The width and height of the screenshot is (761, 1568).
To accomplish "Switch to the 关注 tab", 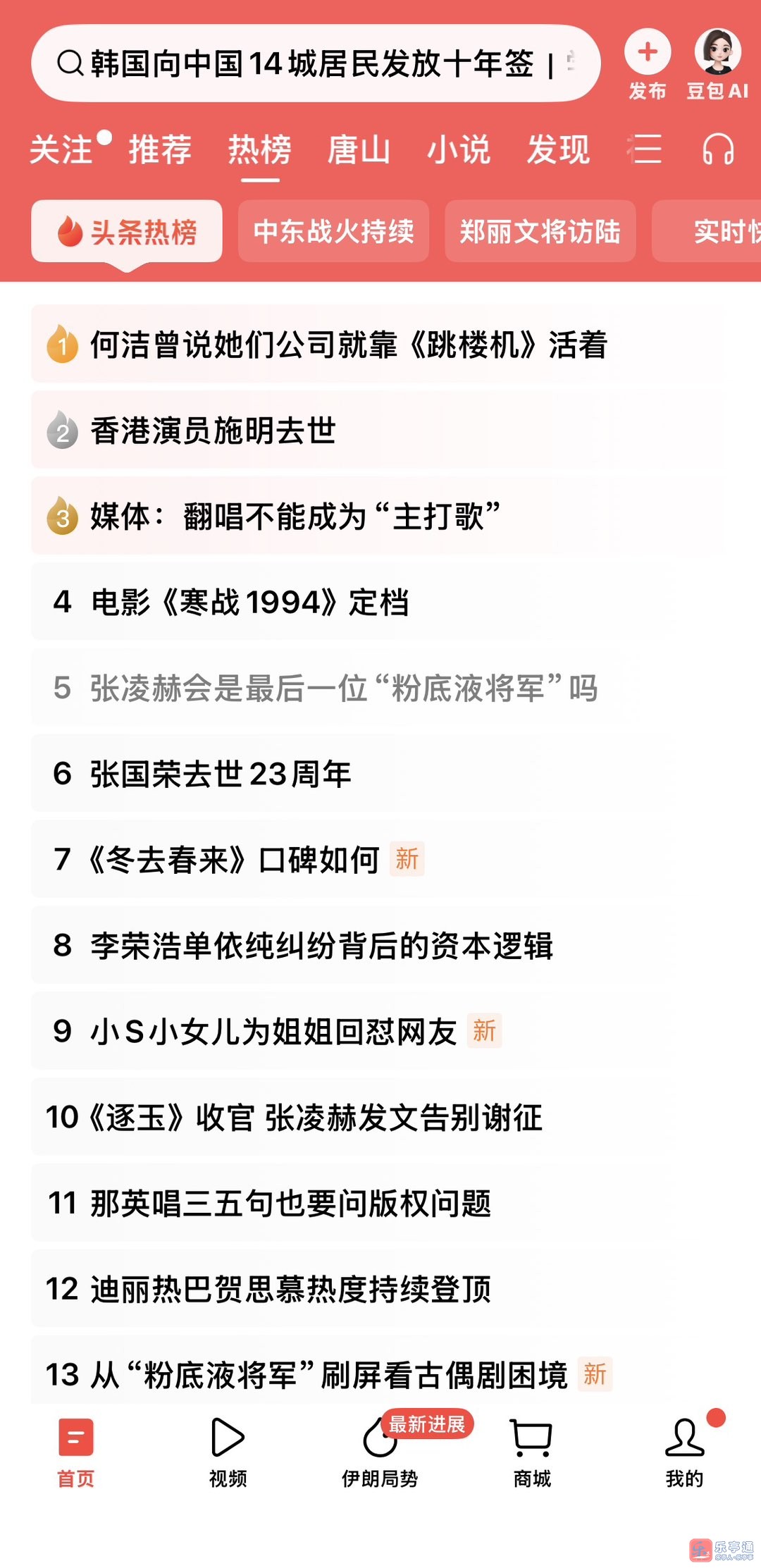I will 61,149.
